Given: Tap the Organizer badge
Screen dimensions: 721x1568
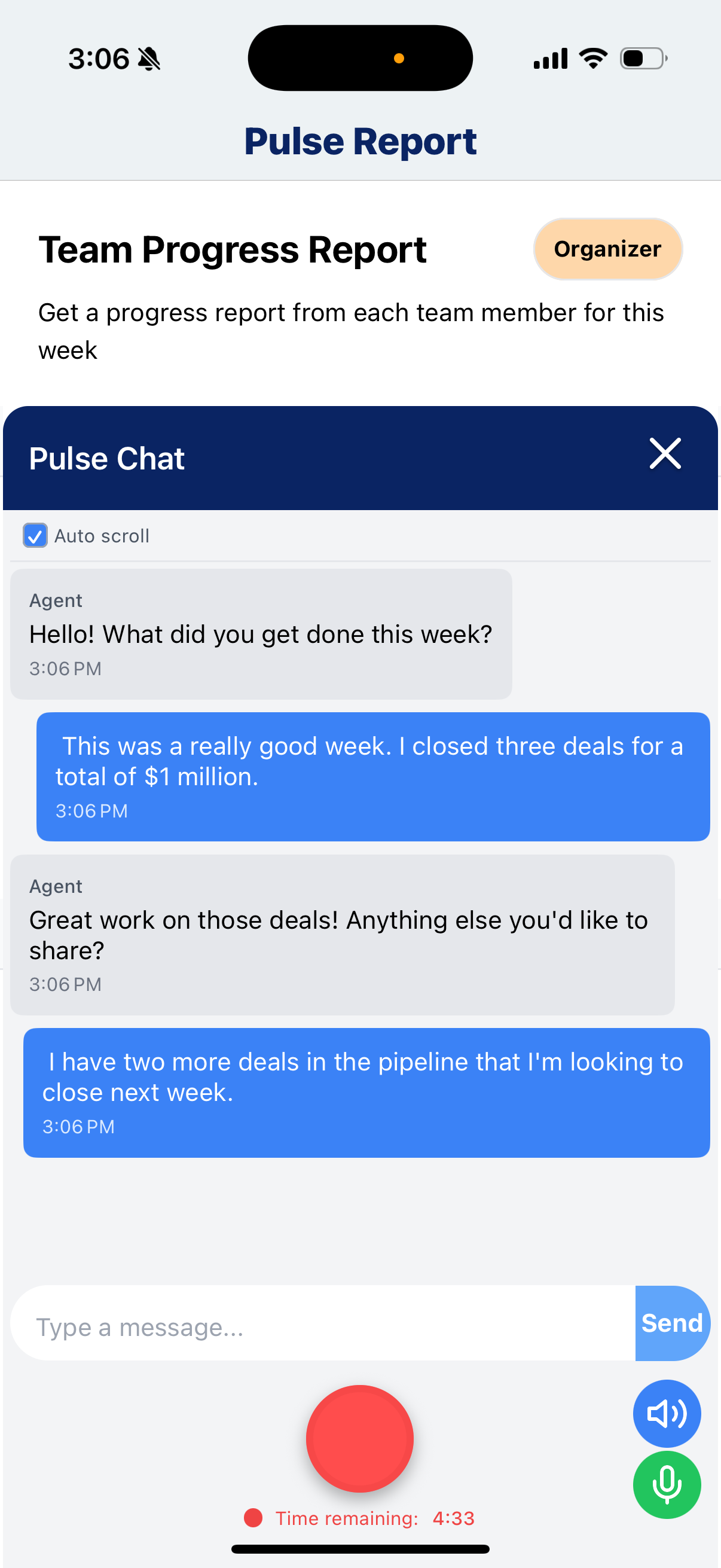Looking at the screenshot, I should click(607, 249).
